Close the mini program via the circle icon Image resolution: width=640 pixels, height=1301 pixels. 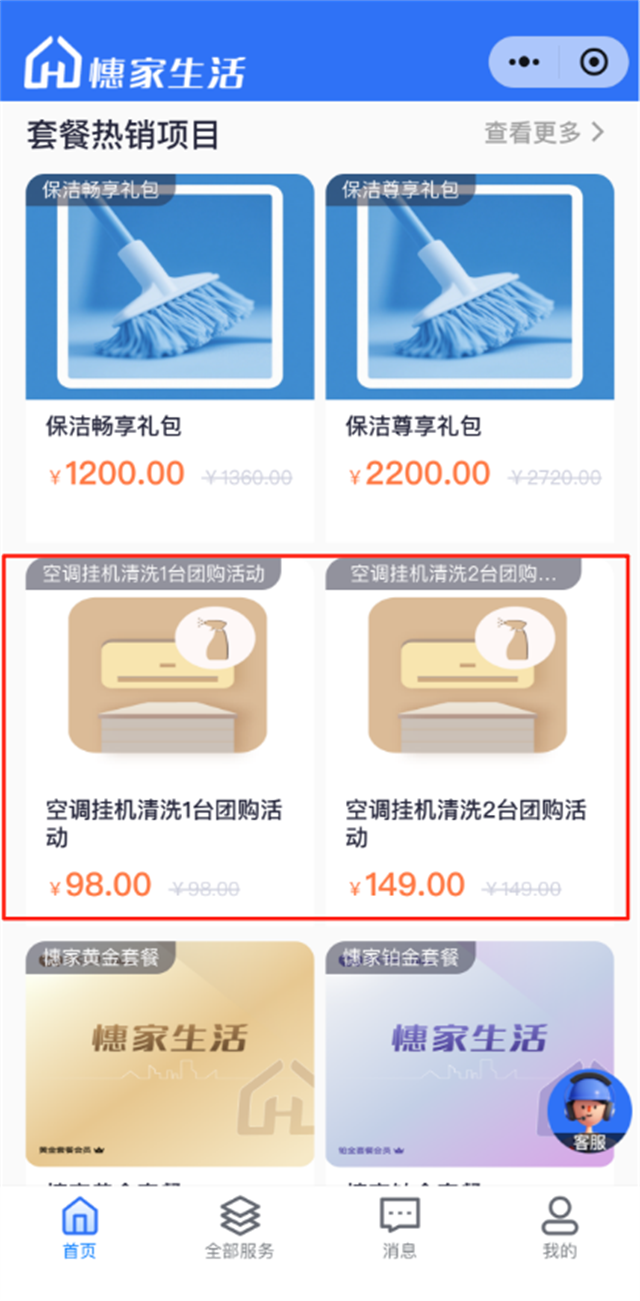[594, 62]
